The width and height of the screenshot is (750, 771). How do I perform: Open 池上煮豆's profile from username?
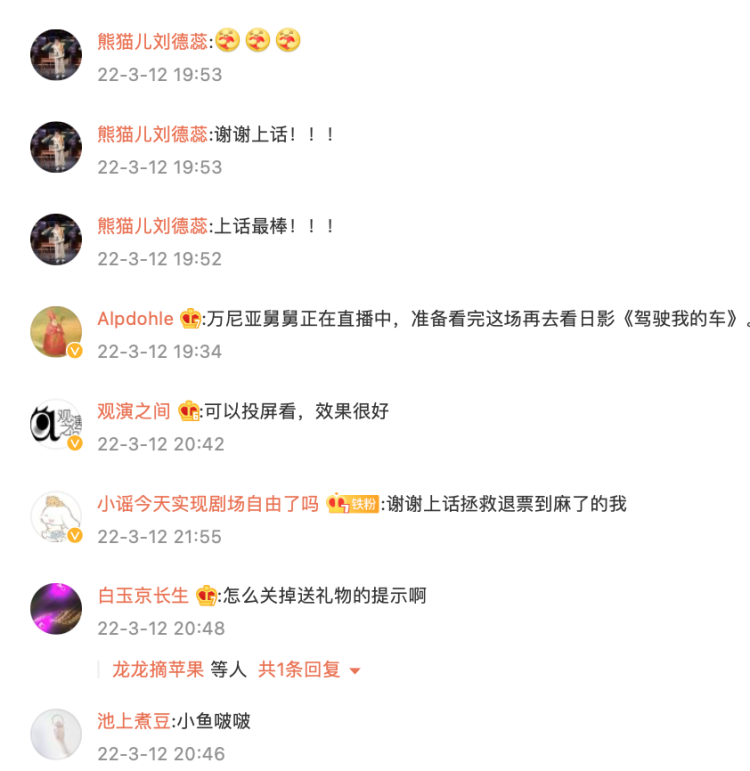134,721
